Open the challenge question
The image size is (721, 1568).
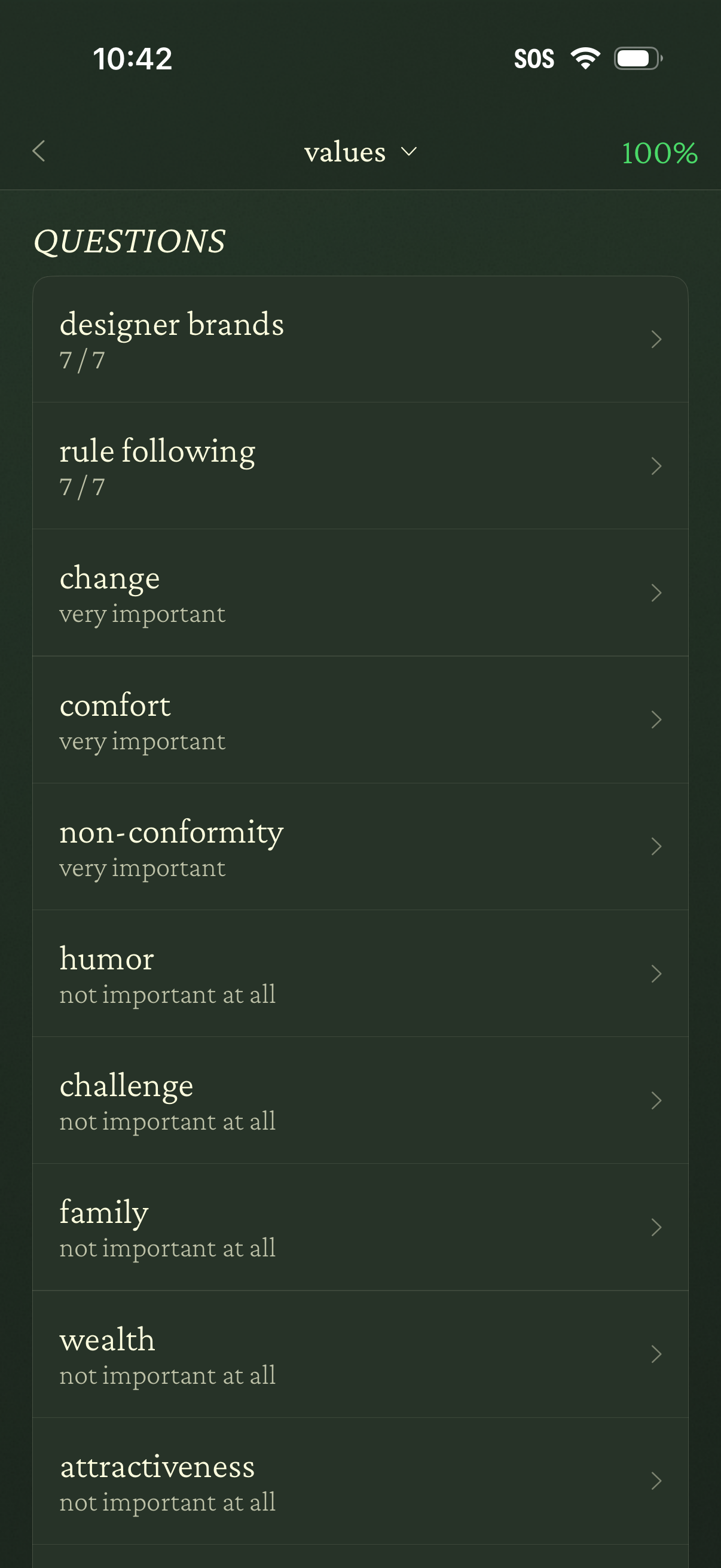pyautogui.click(x=360, y=1100)
